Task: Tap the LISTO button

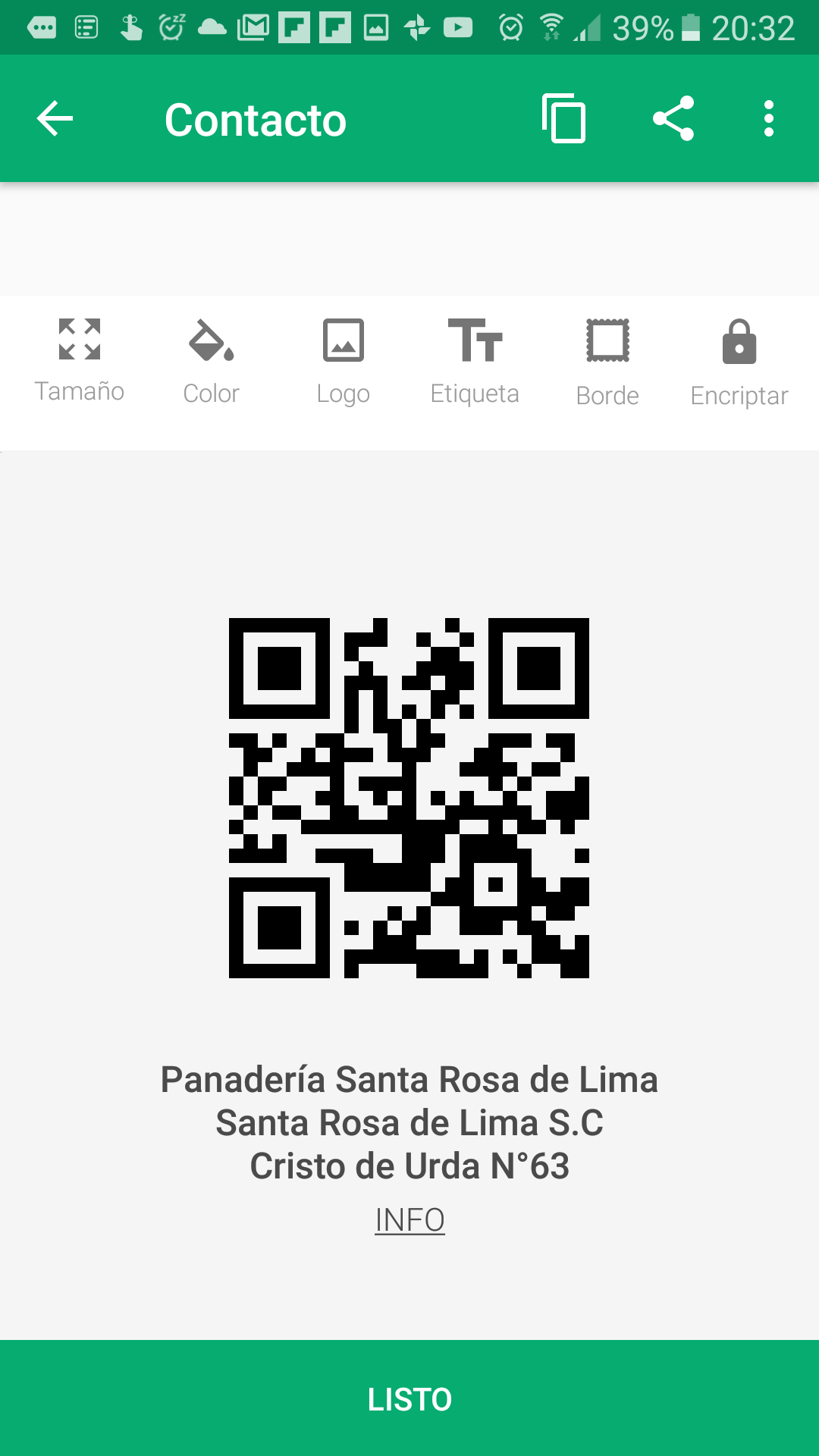Action: [x=409, y=1398]
